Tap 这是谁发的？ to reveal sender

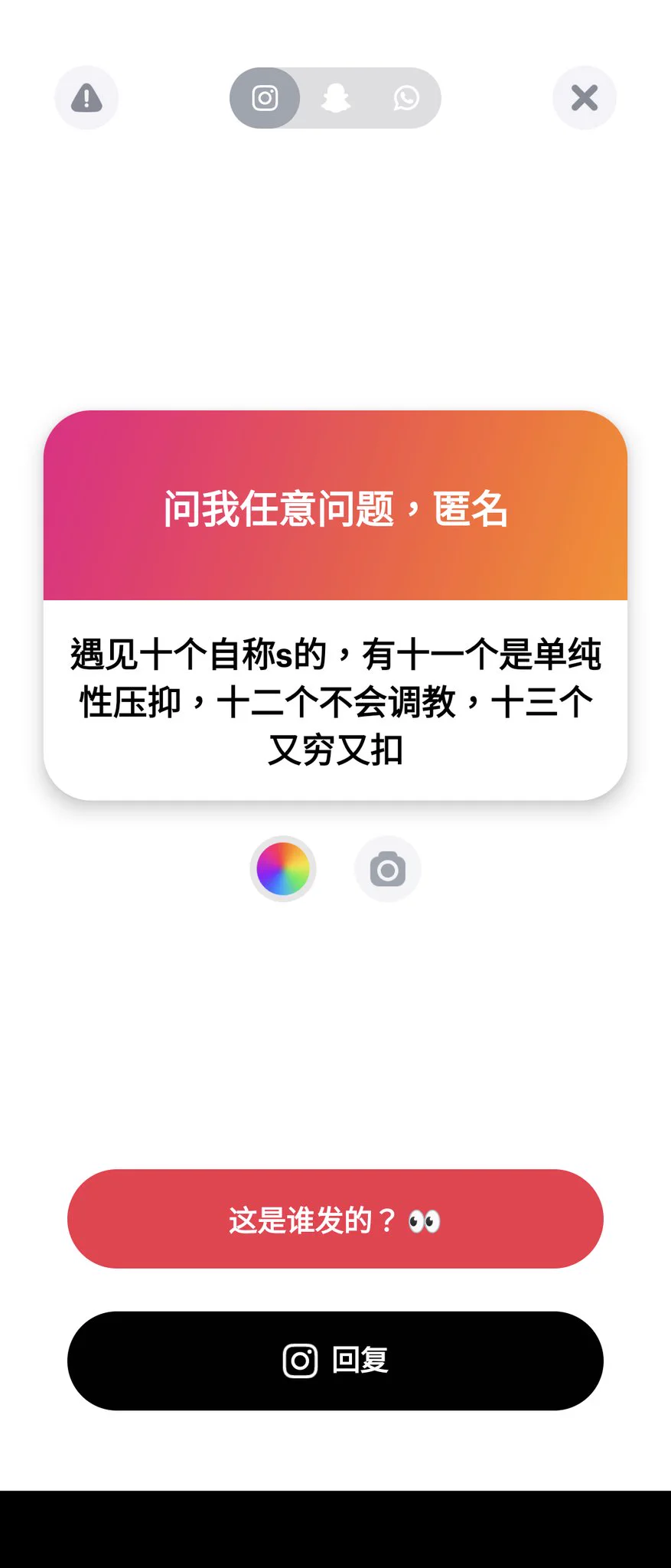[x=335, y=1219]
